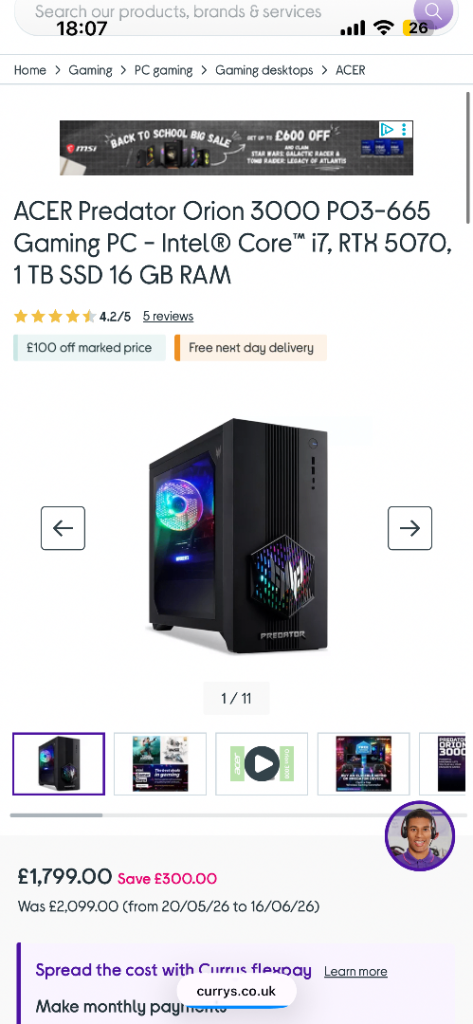Show the next product image
This screenshot has width=473, height=1024.
pyautogui.click(x=410, y=528)
